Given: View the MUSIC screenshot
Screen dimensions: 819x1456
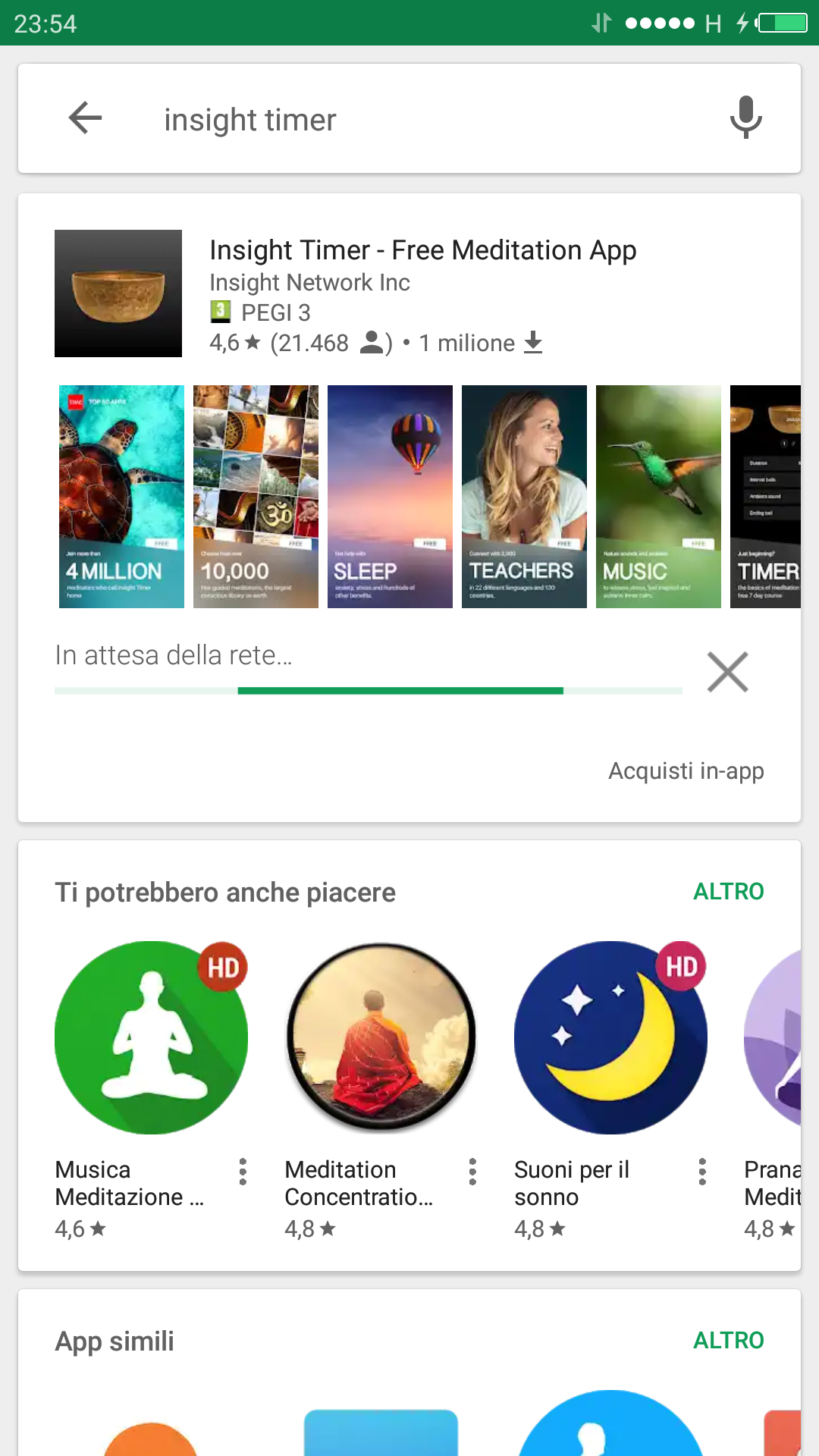Looking at the screenshot, I should (658, 497).
